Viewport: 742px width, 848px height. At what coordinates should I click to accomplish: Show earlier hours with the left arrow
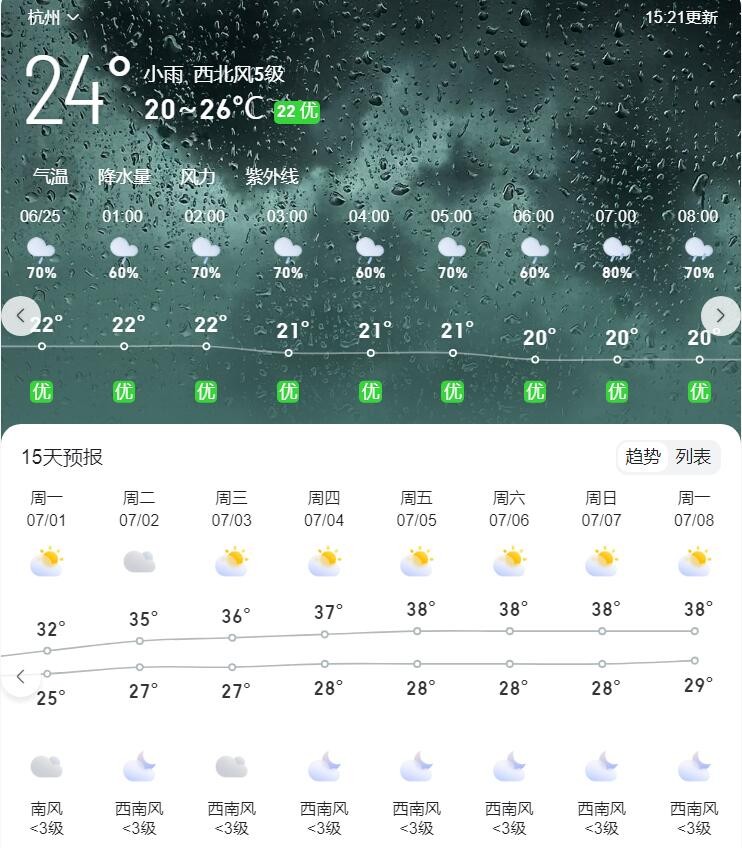tap(20, 316)
